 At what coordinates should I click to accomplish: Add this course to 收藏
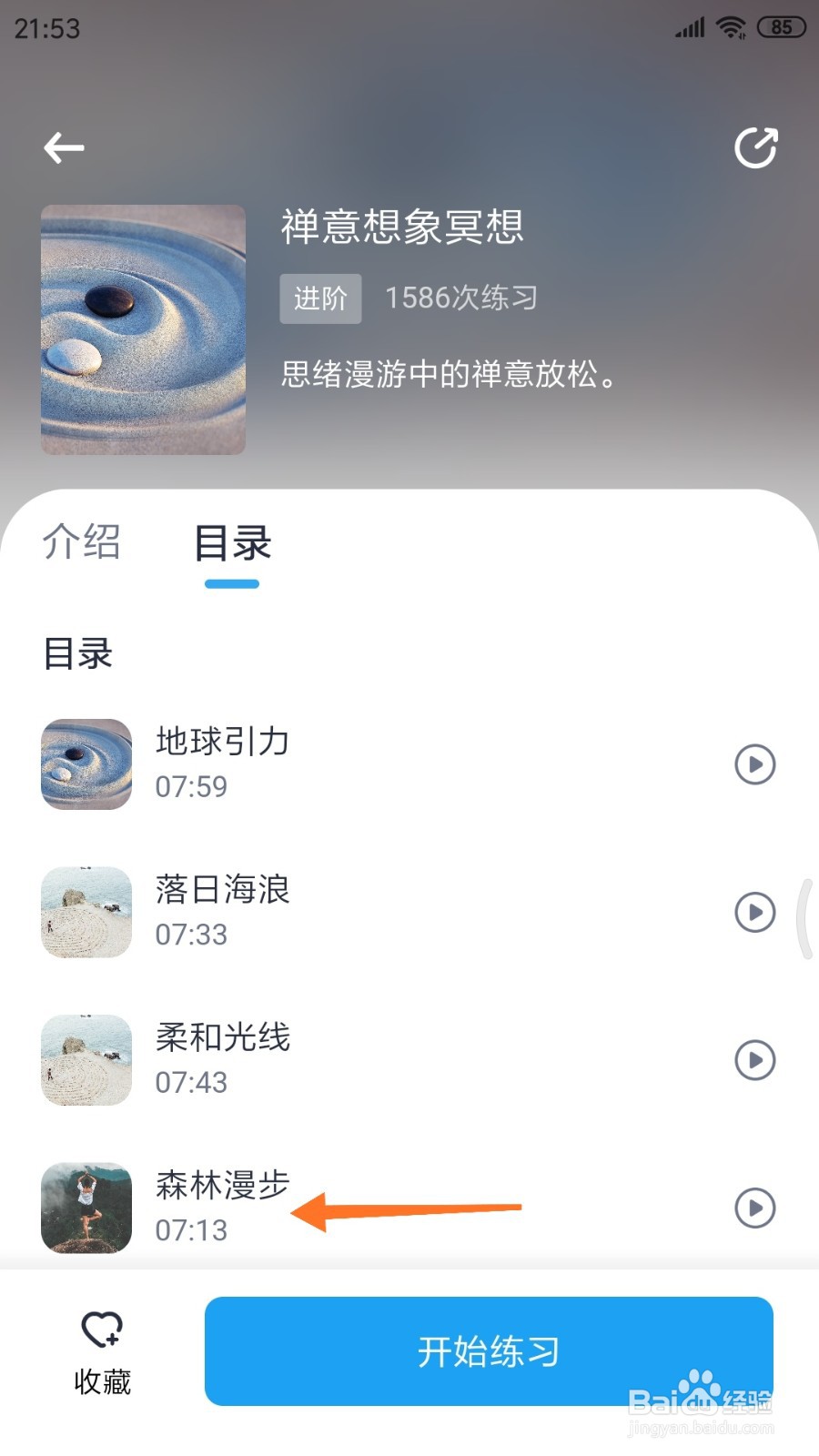[102, 1352]
